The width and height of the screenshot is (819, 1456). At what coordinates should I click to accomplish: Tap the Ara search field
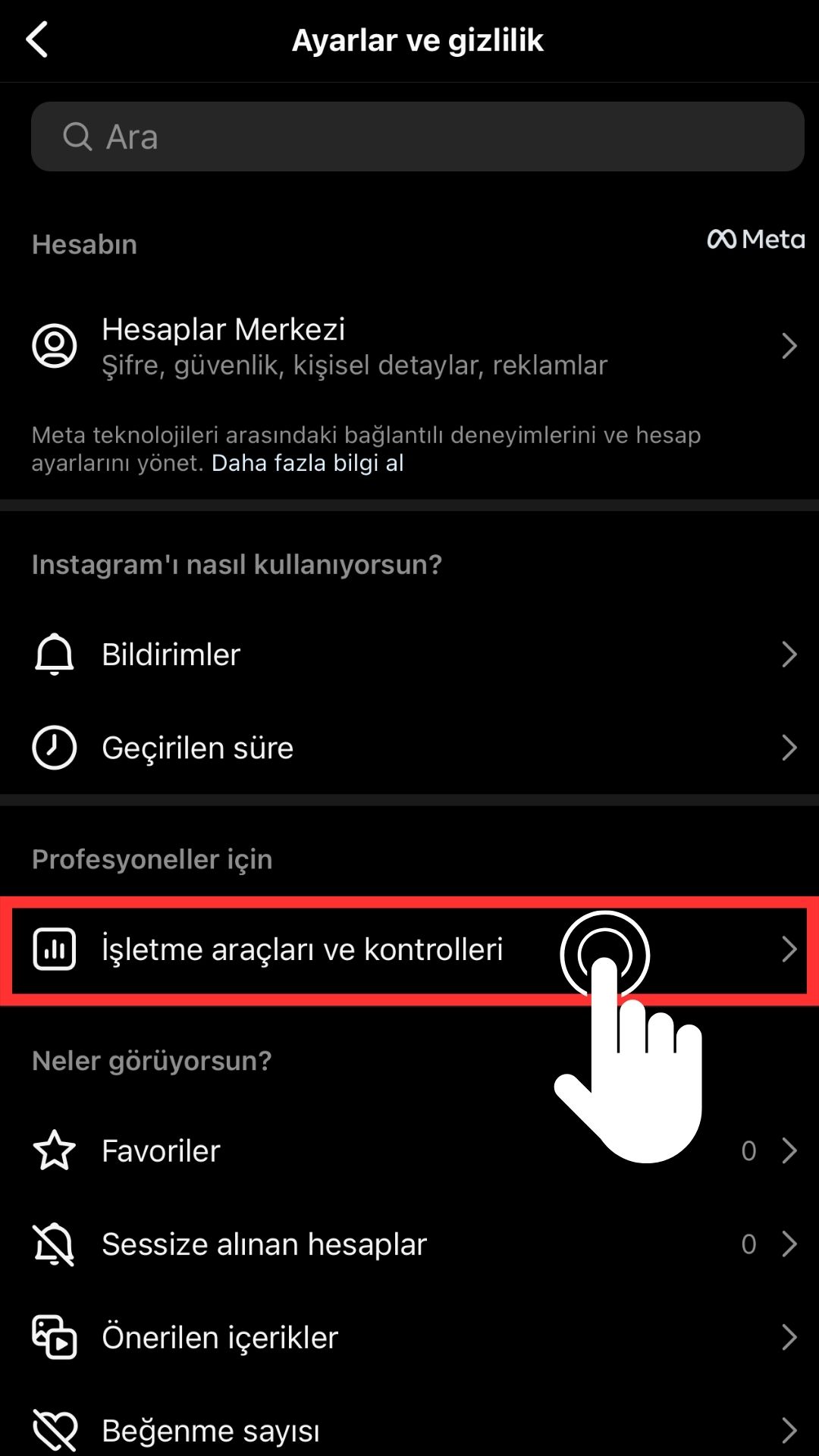pos(417,136)
